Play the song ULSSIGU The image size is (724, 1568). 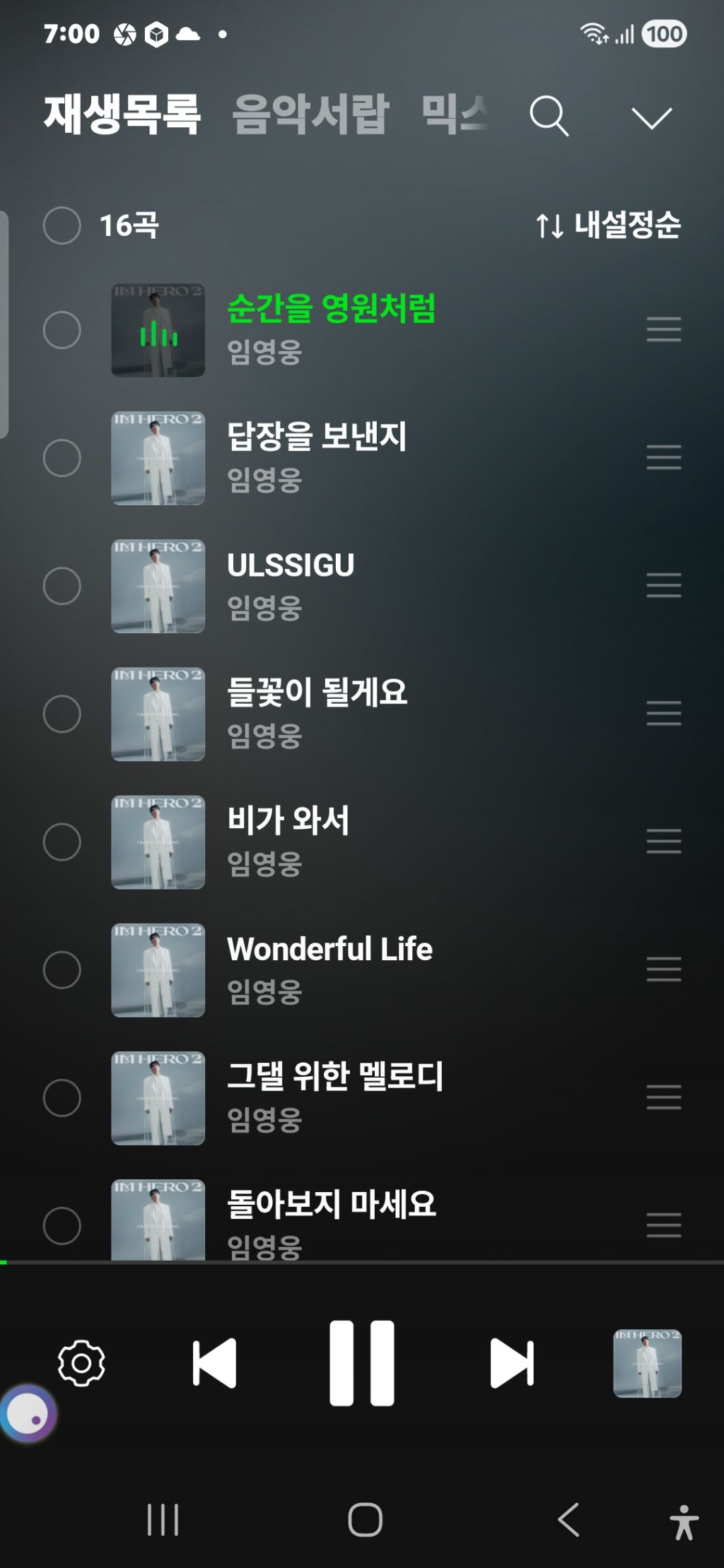[291, 565]
